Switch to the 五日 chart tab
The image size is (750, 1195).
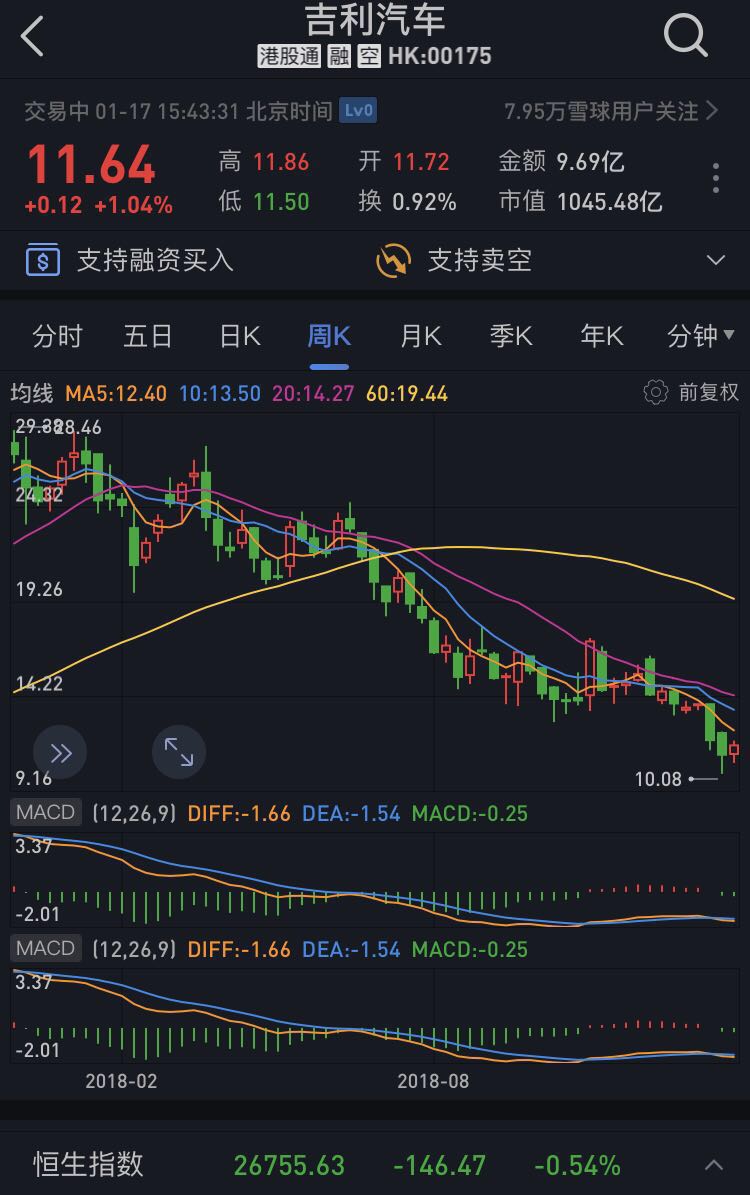(148, 336)
